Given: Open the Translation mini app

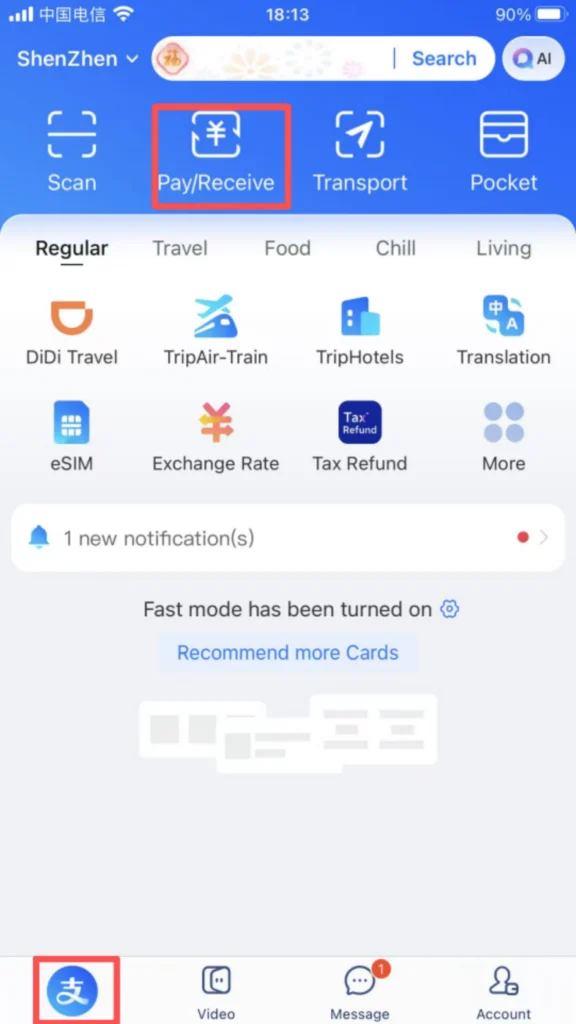Looking at the screenshot, I should click(x=504, y=331).
